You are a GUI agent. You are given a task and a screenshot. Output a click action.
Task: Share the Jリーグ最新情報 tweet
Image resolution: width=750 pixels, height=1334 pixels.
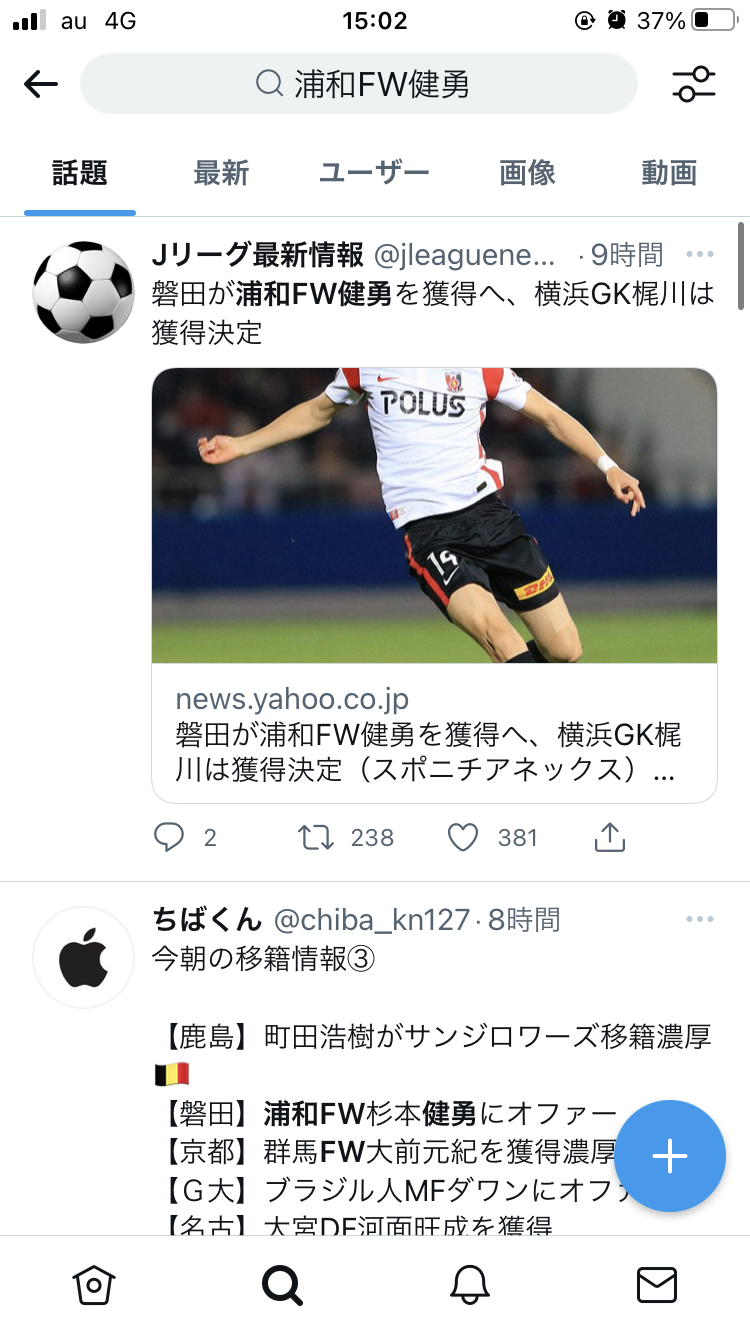pyautogui.click(x=609, y=837)
